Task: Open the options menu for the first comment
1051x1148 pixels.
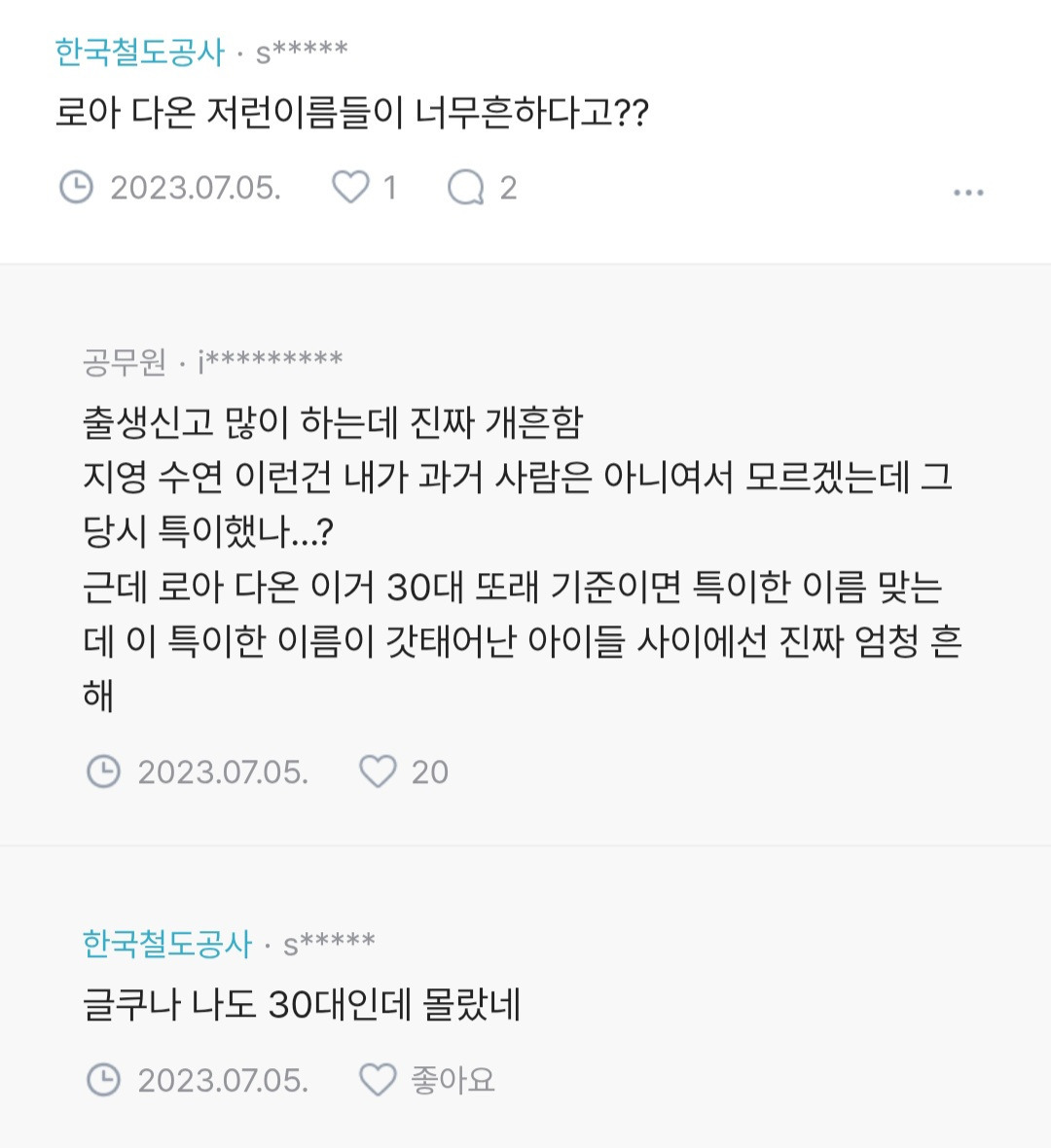Action: [x=966, y=192]
